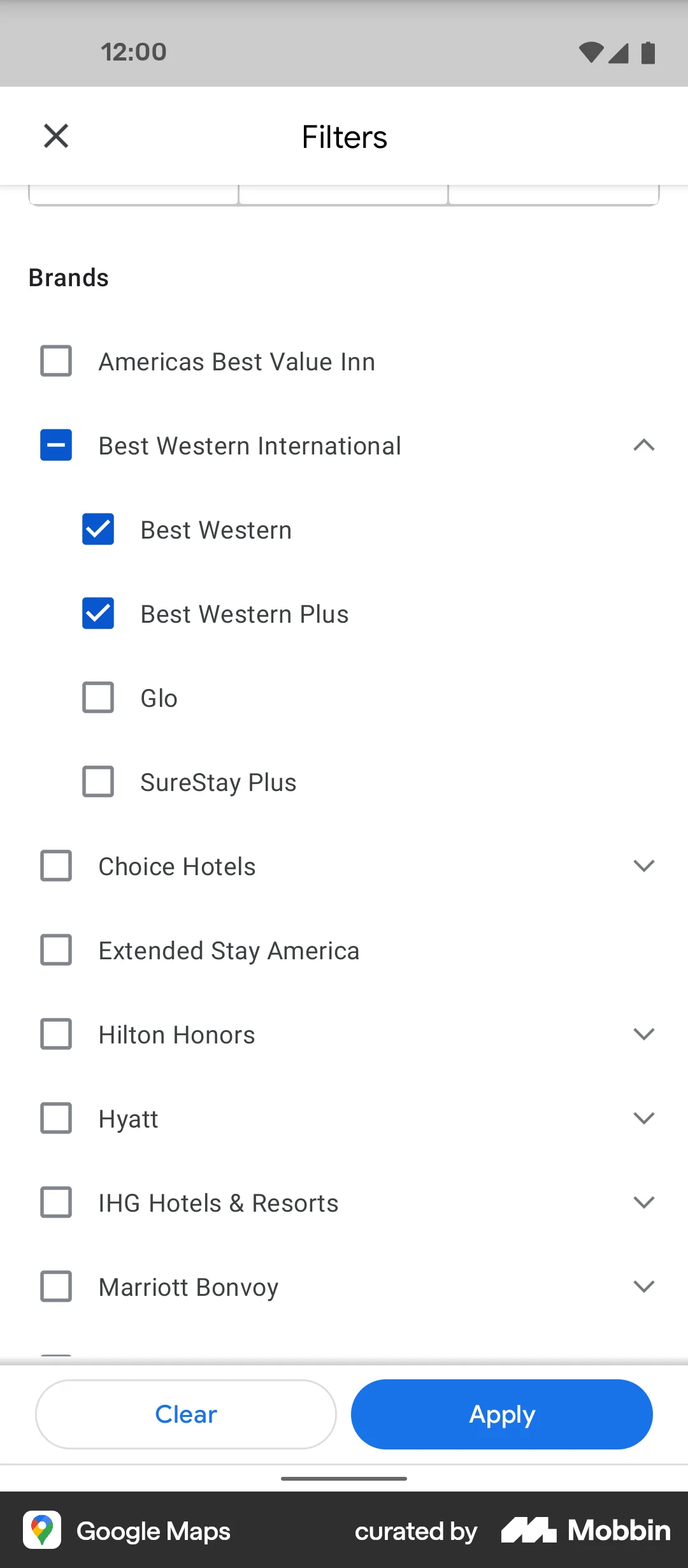Image resolution: width=688 pixels, height=1568 pixels.
Task: Close the Filters screen
Action: coord(55,136)
